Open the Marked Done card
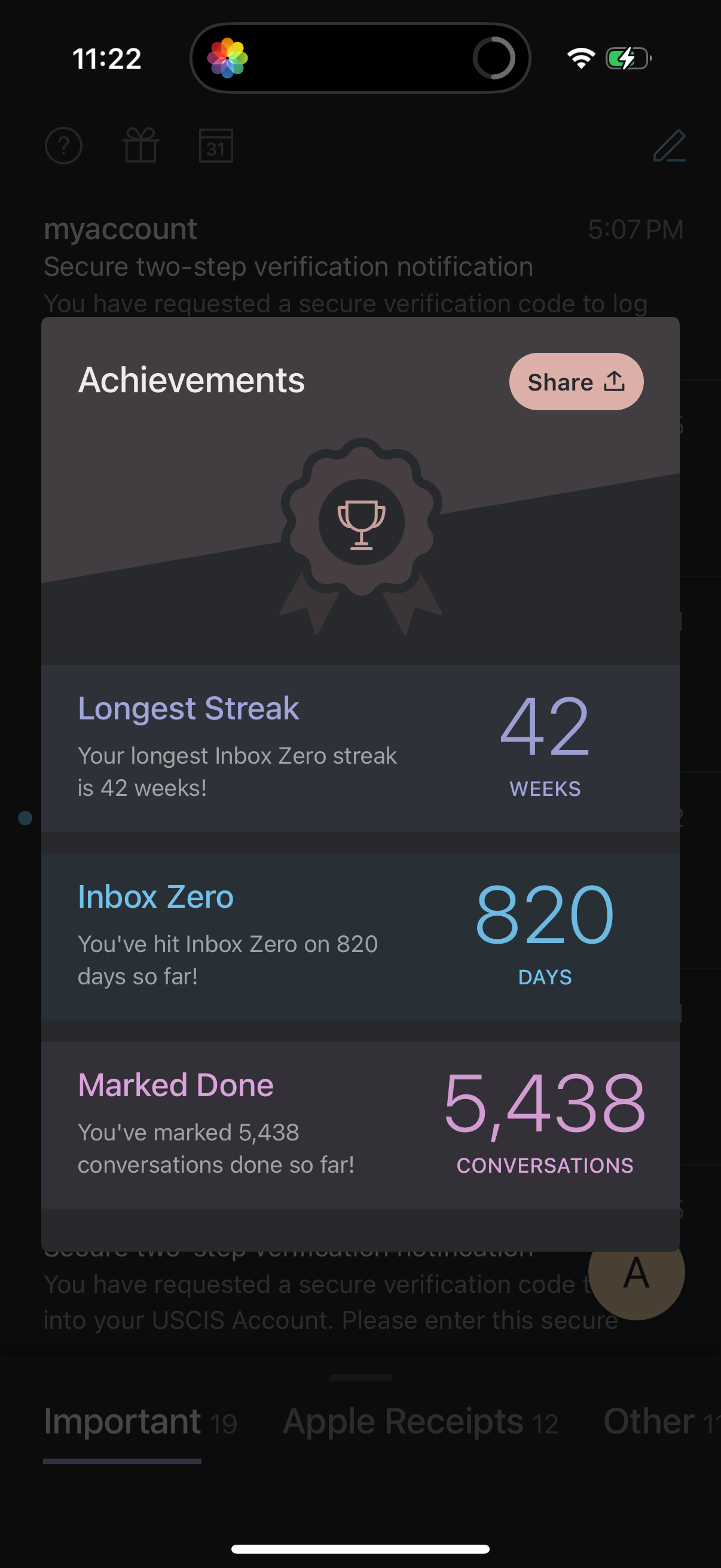 pyautogui.click(x=360, y=1124)
